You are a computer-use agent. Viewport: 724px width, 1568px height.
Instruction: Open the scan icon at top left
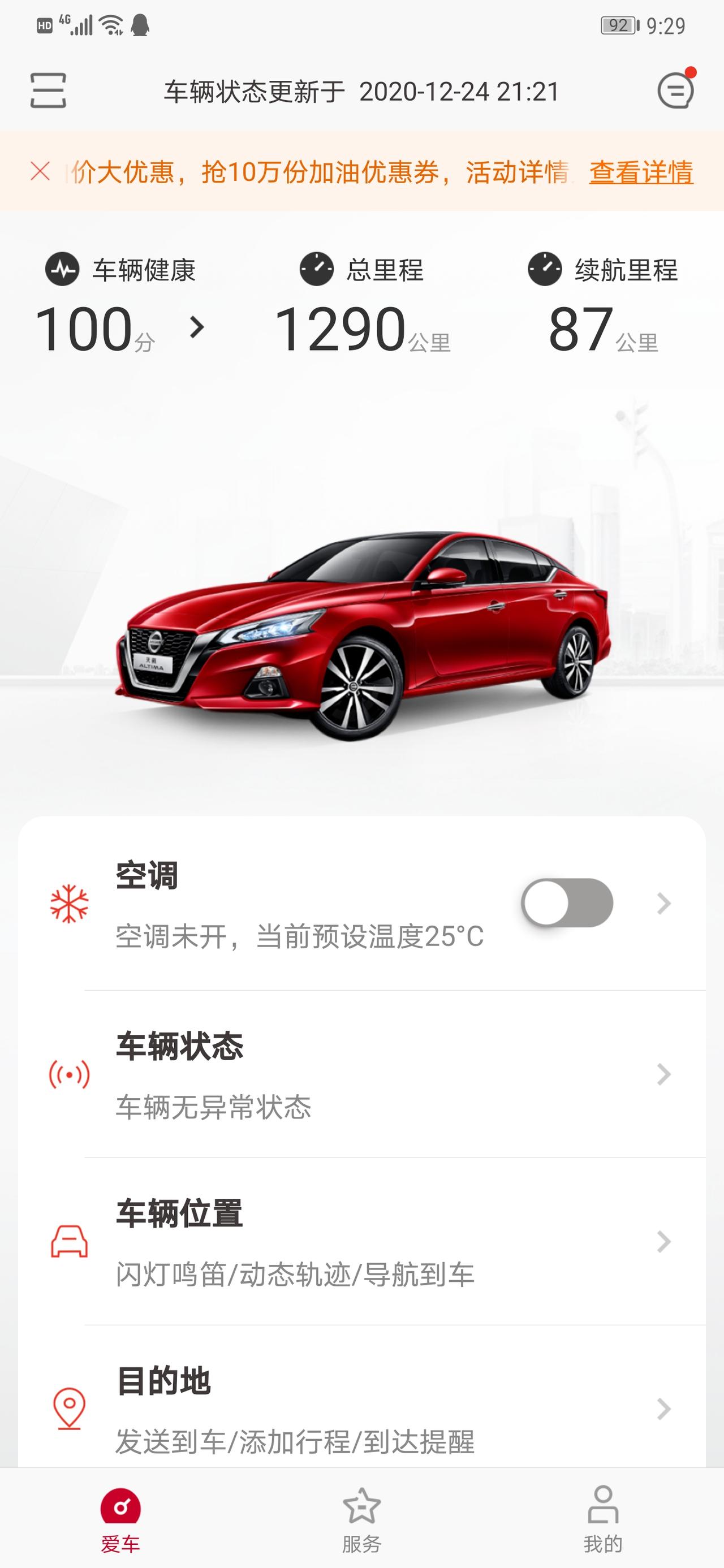tap(48, 90)
